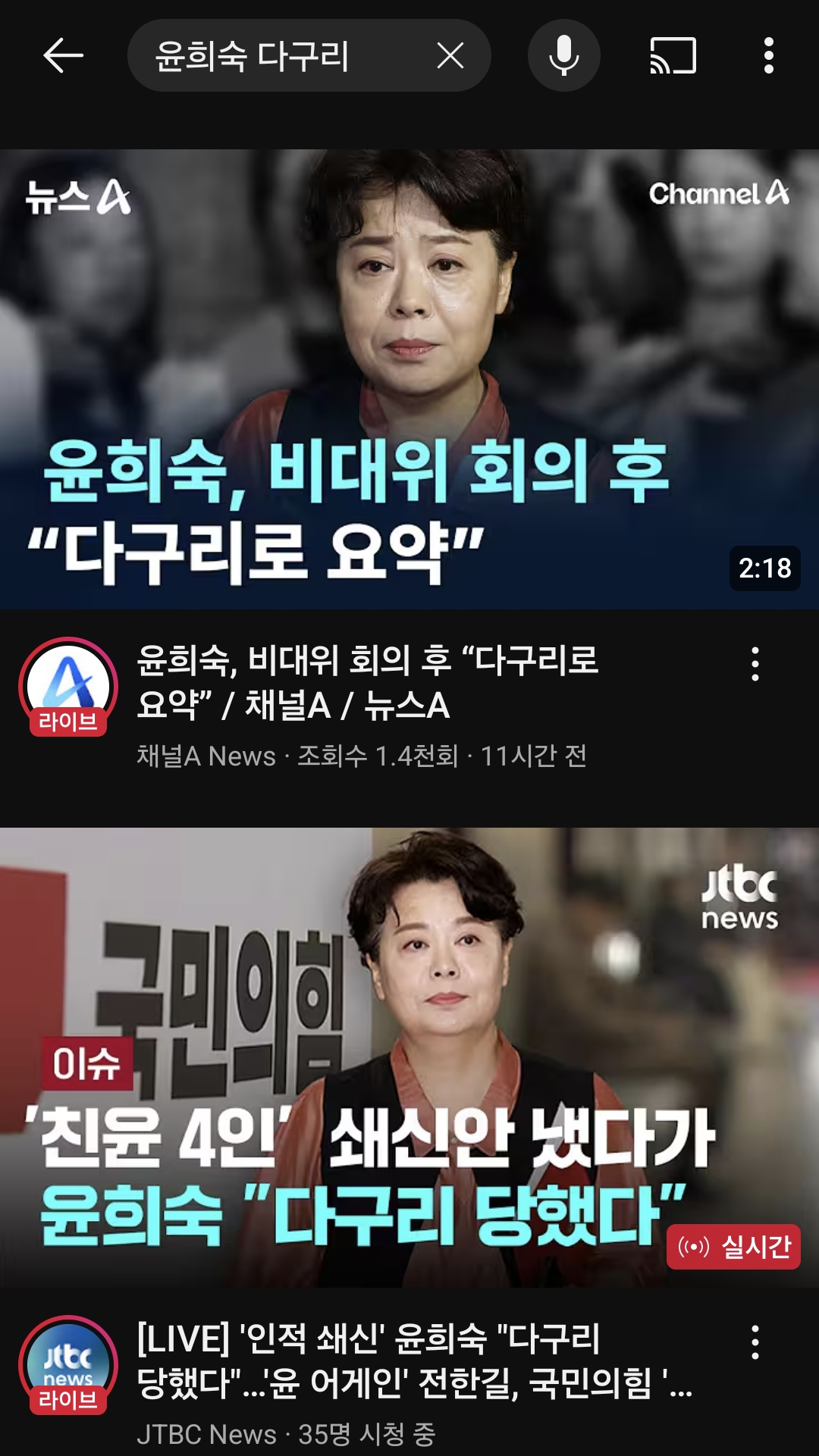The width and height of the screenshot is (819, 1456).
Task: Tap the search field with 윤희숙 다구리
Action: point(281,56)
